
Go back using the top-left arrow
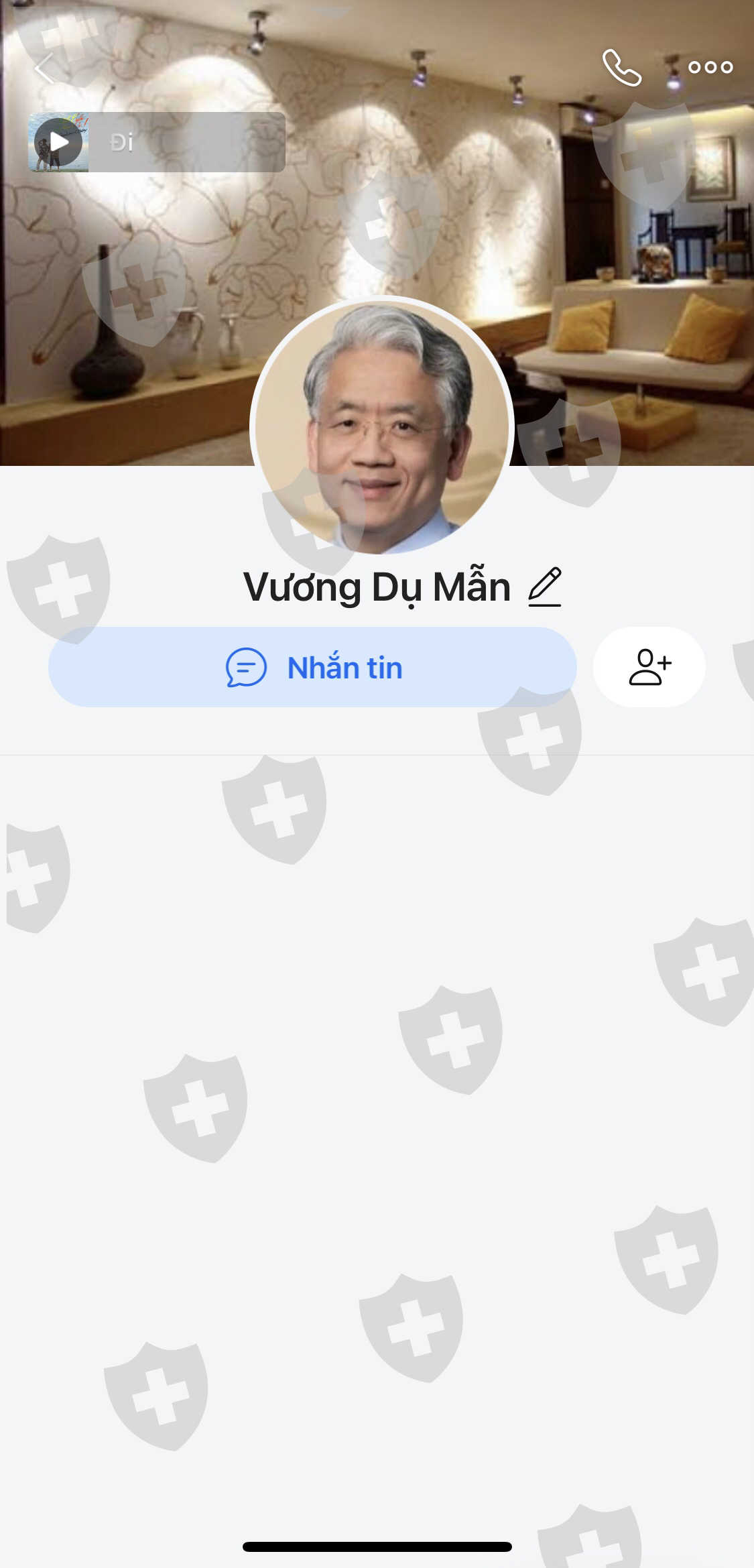[44, 68]
